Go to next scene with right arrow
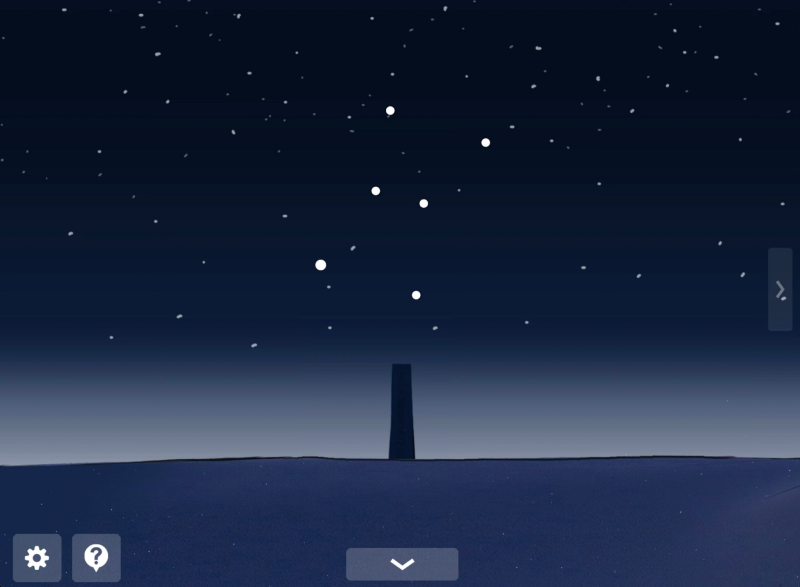The height and width of the screenshot is (587, 800). pyautogui.click(x=780, y=289)
